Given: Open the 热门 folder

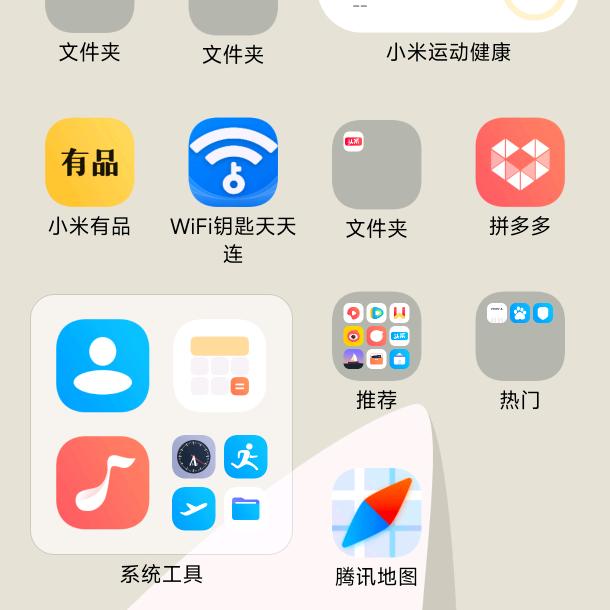Looking at the screenshot, I should coord(520,336).
